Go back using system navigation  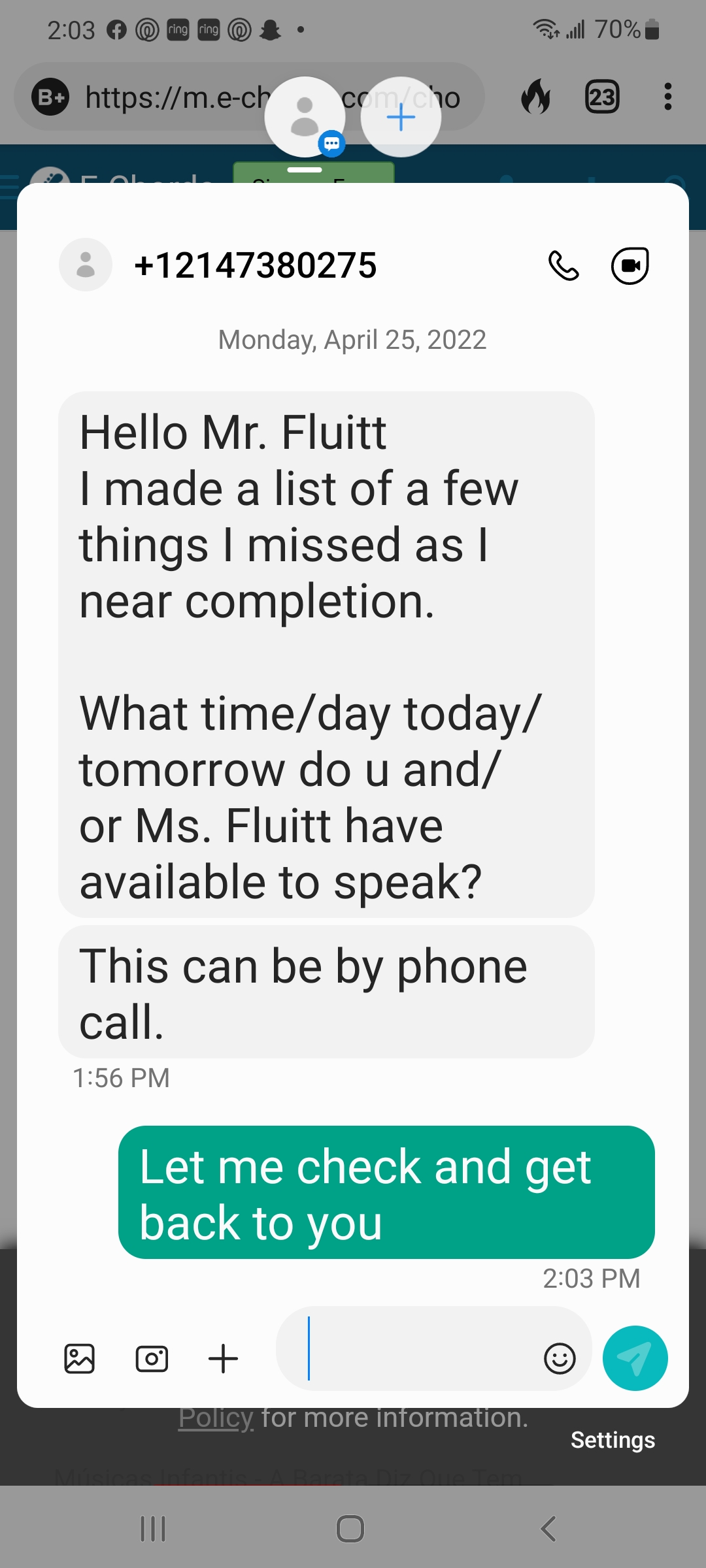point(548,1529)
